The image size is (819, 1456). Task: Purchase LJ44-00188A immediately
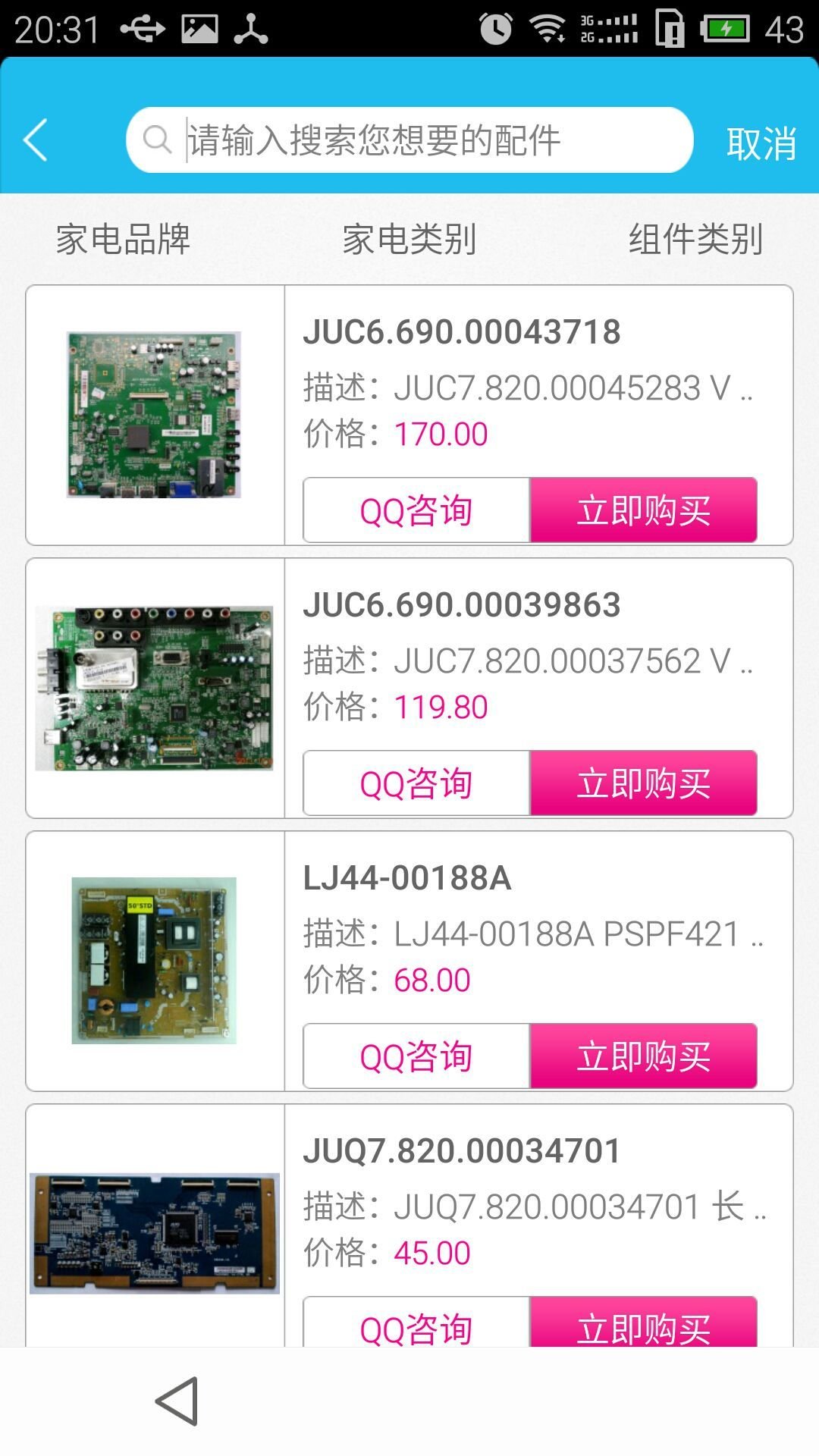pyautogui.click(x=643, y=1056)
